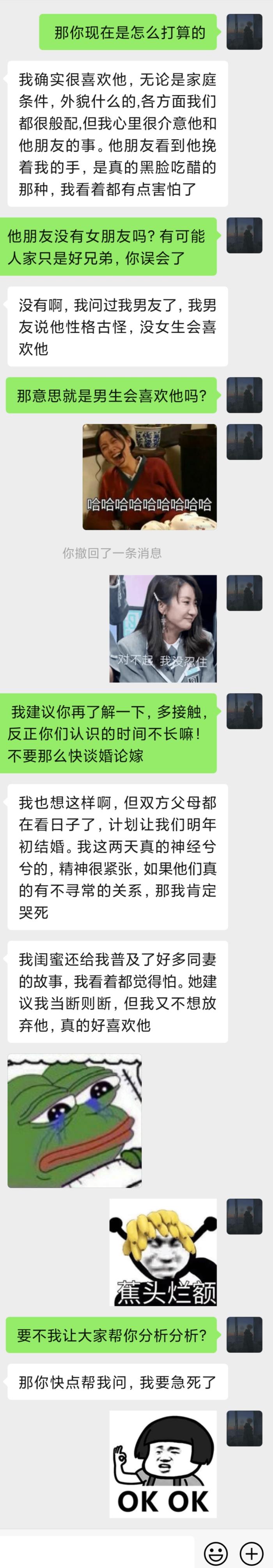Image resolution: width=273 pixels, height=1568 pixels.
Task: Open the OK OK sticker image
Action: [163, 1464]
